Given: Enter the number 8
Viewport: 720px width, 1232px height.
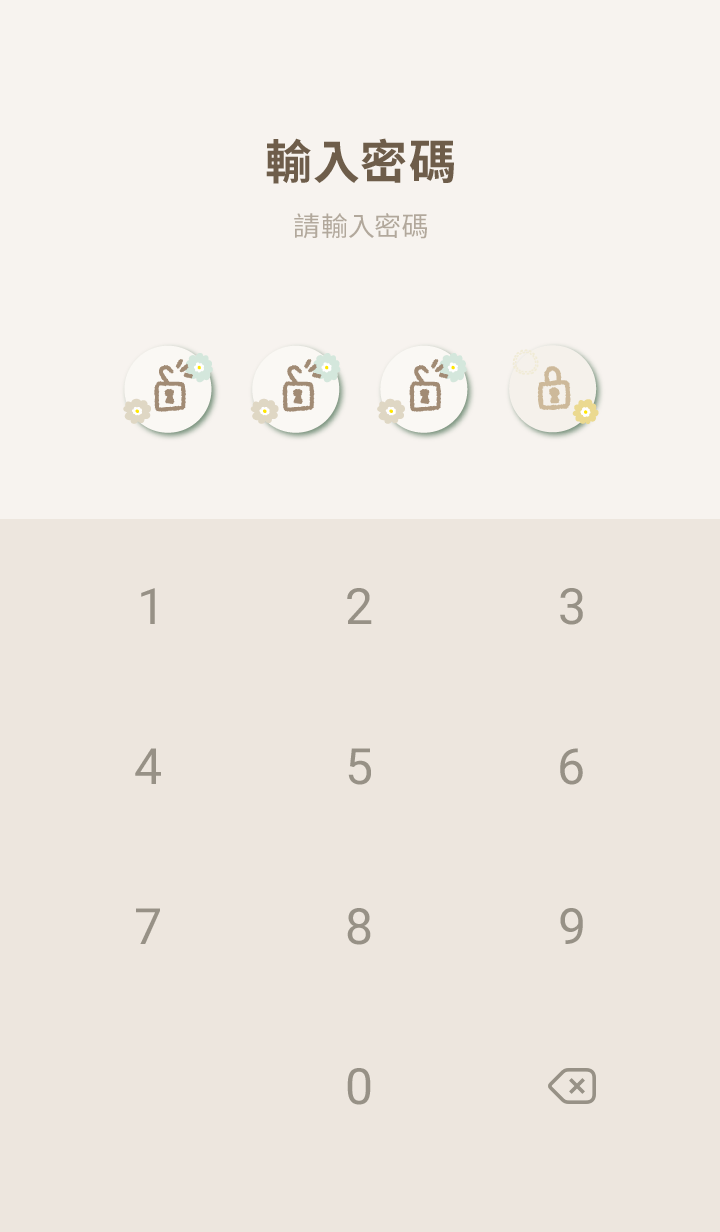Looking at the screenshot, I should (x=359, y=927).
